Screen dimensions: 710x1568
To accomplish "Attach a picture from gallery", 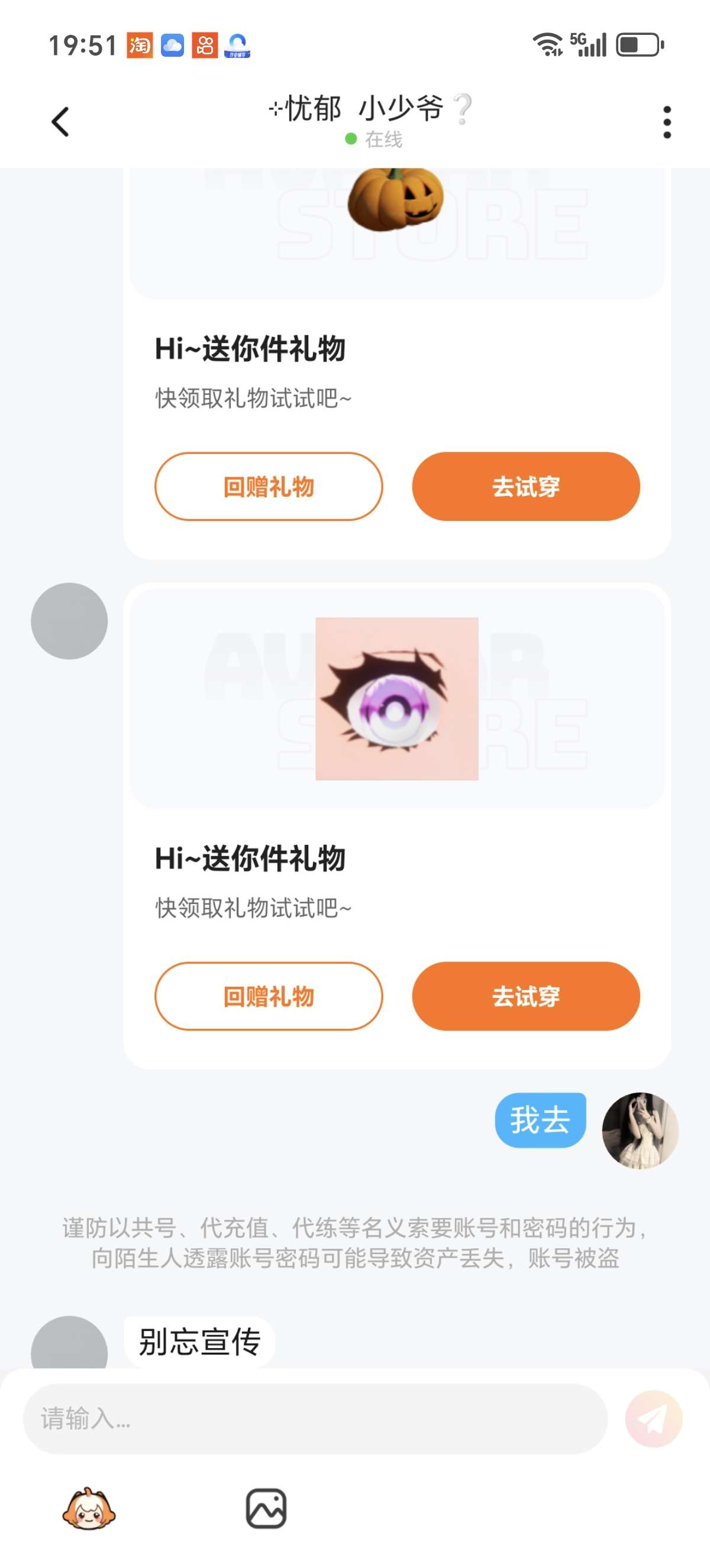I will click(266, 1508).
